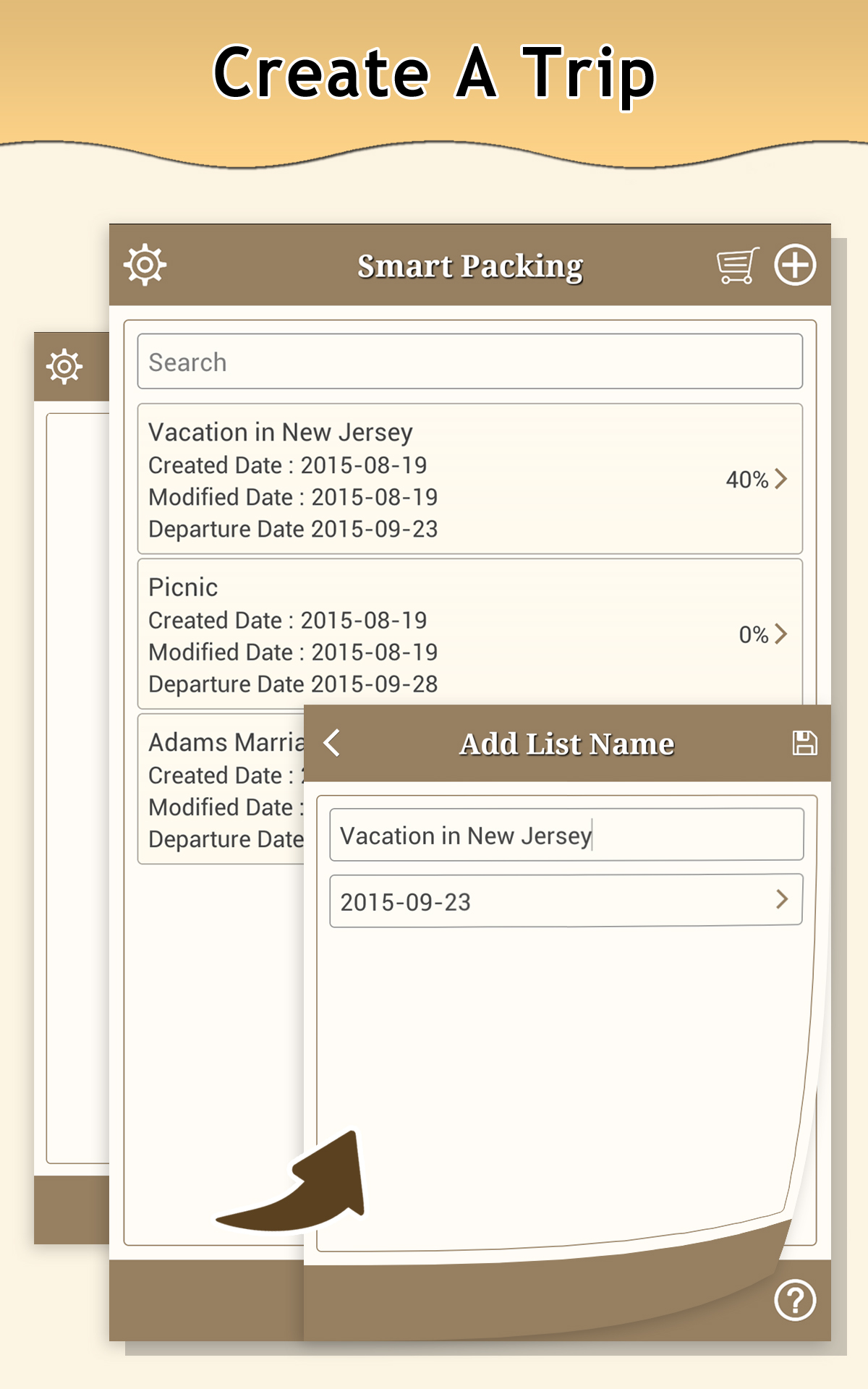Open help with the question mark icon
This screenshot has width=868, height=1389.
coord(795,1301)
